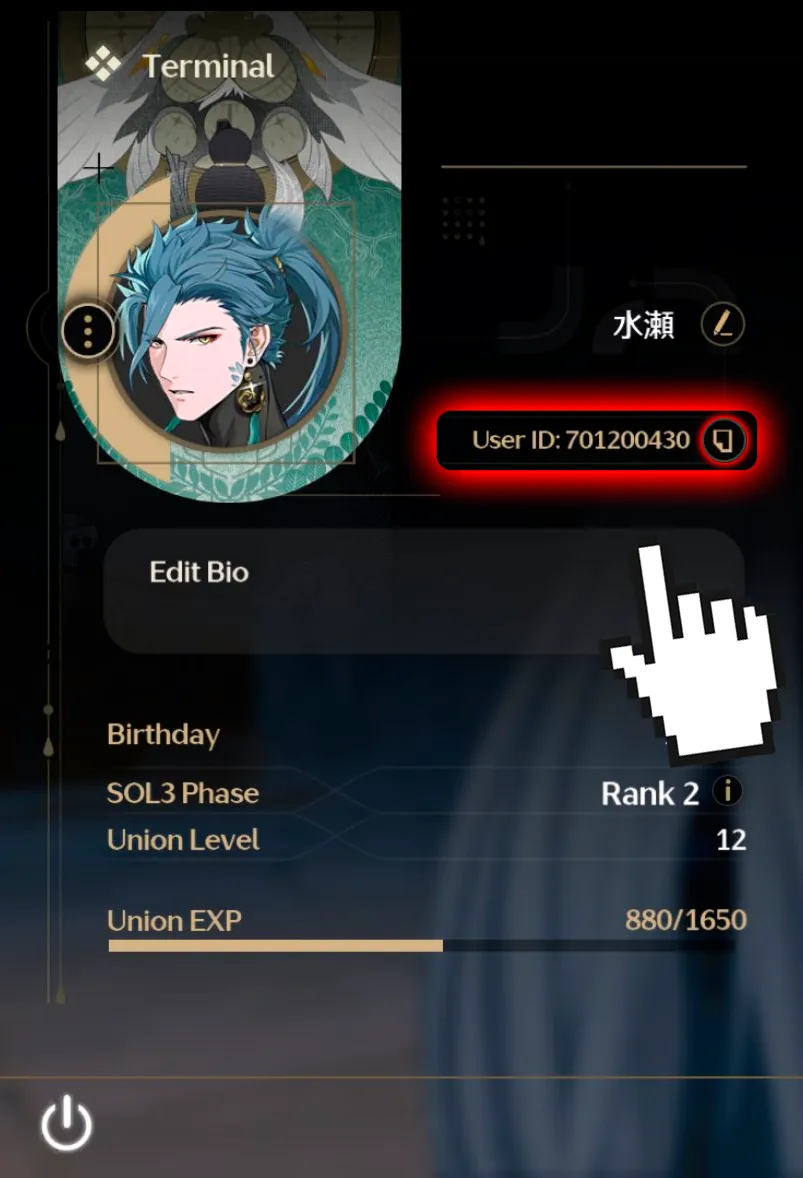Show SOL3 Phase rank info
This screenshot has width=803, height=1178.
[727, 792]
